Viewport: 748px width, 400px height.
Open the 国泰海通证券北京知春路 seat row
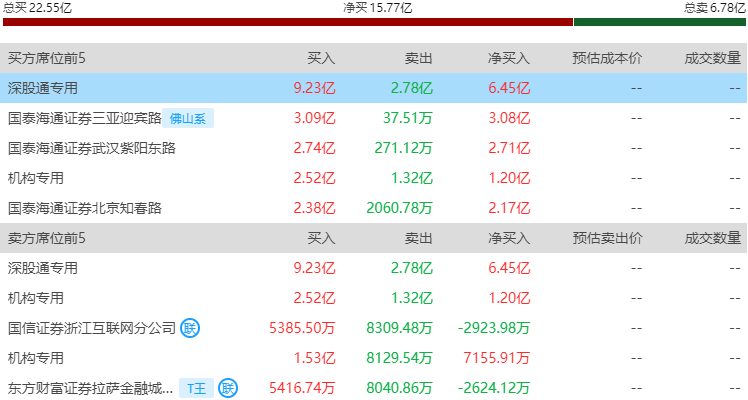tap(374, 208)
